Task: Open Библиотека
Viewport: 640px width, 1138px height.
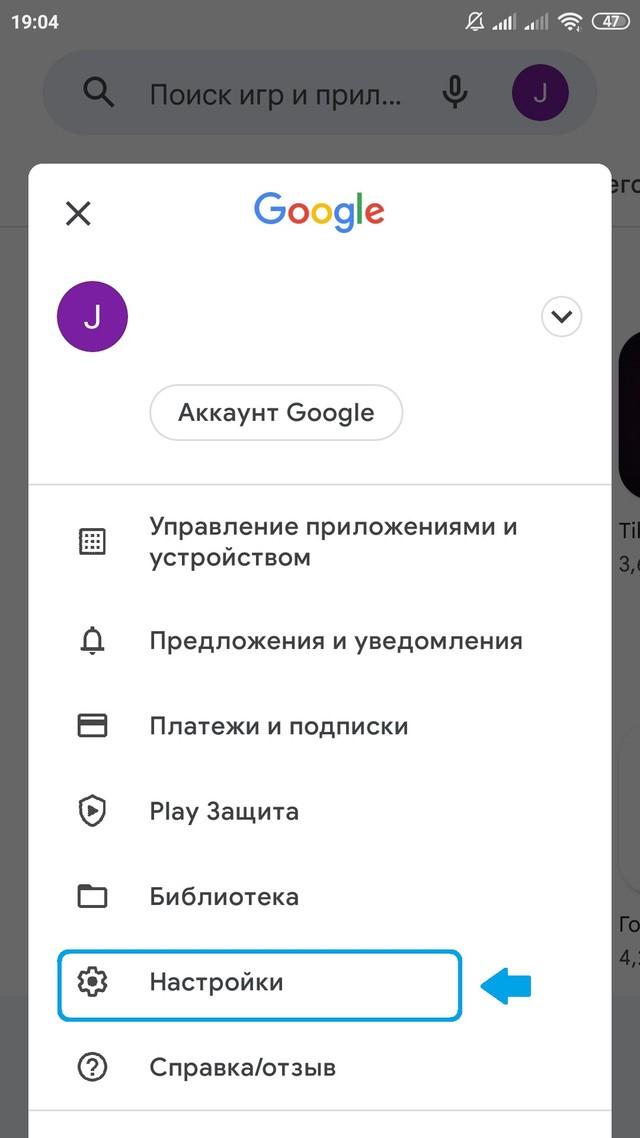Action: click(x=225, y=896)
